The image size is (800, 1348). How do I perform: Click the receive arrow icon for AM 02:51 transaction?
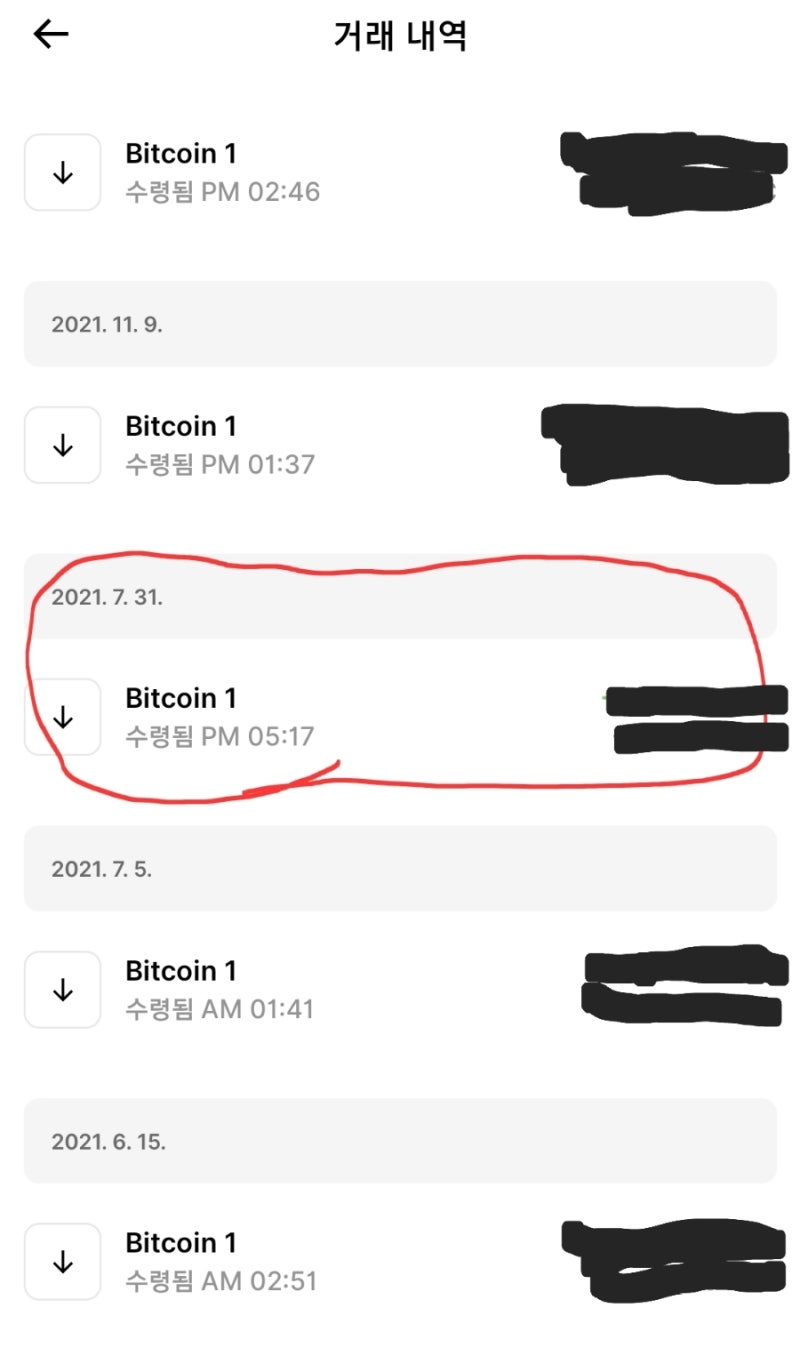[x=62, y=1261]
